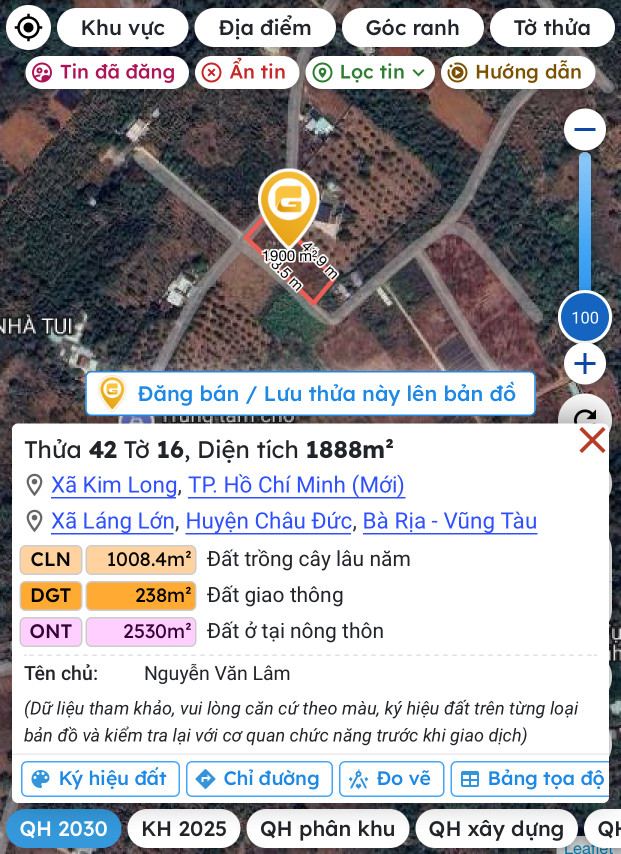The height and width of the screenshot is (854, 621).
Task: Open the Xã Kim Long link
Action: pyautogui.click(x=115, y=486)
